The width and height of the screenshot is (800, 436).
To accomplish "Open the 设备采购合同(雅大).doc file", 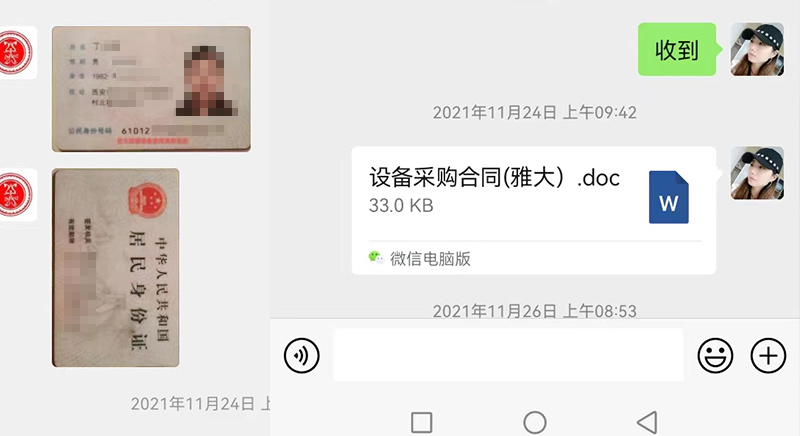I will click(x=533, y=210).
